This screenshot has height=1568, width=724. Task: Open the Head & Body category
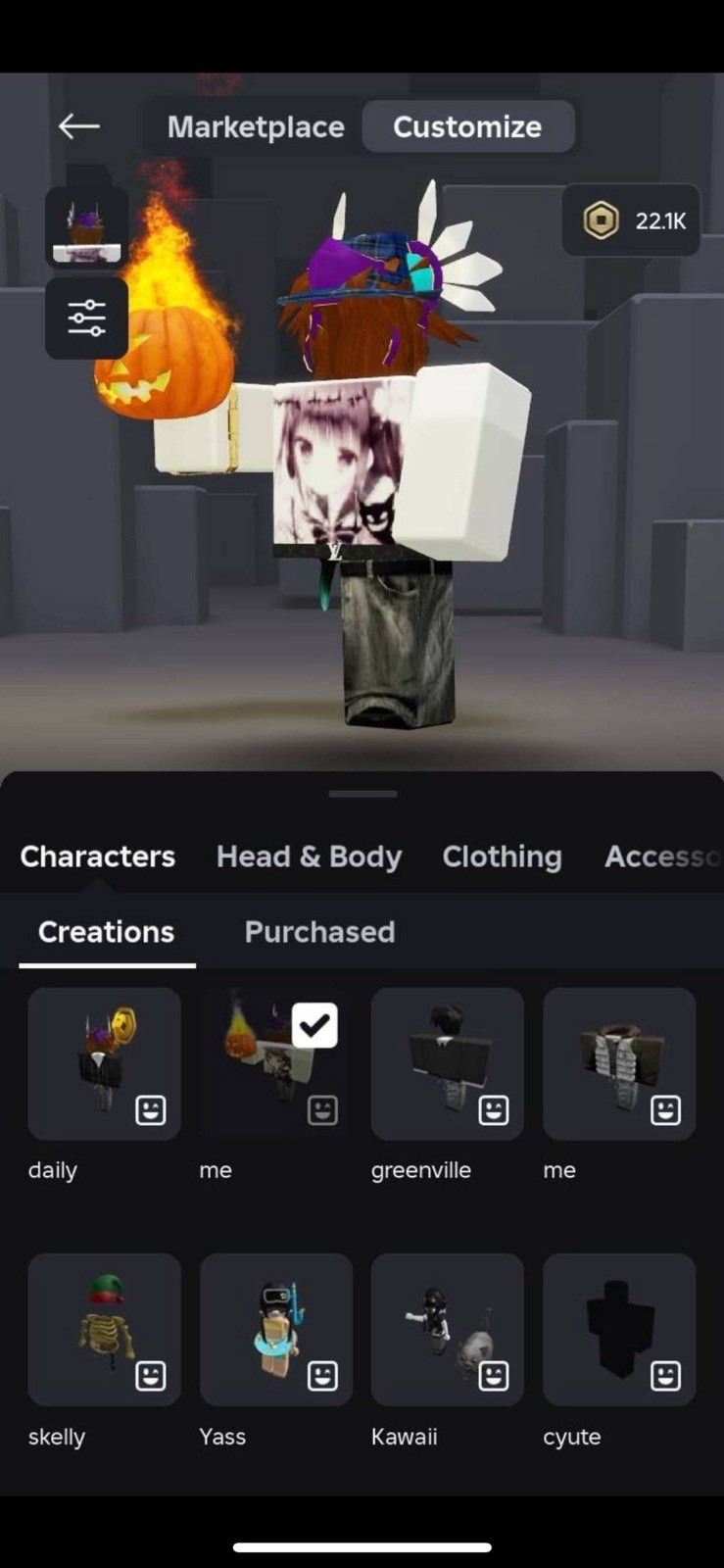click(309, 857)
